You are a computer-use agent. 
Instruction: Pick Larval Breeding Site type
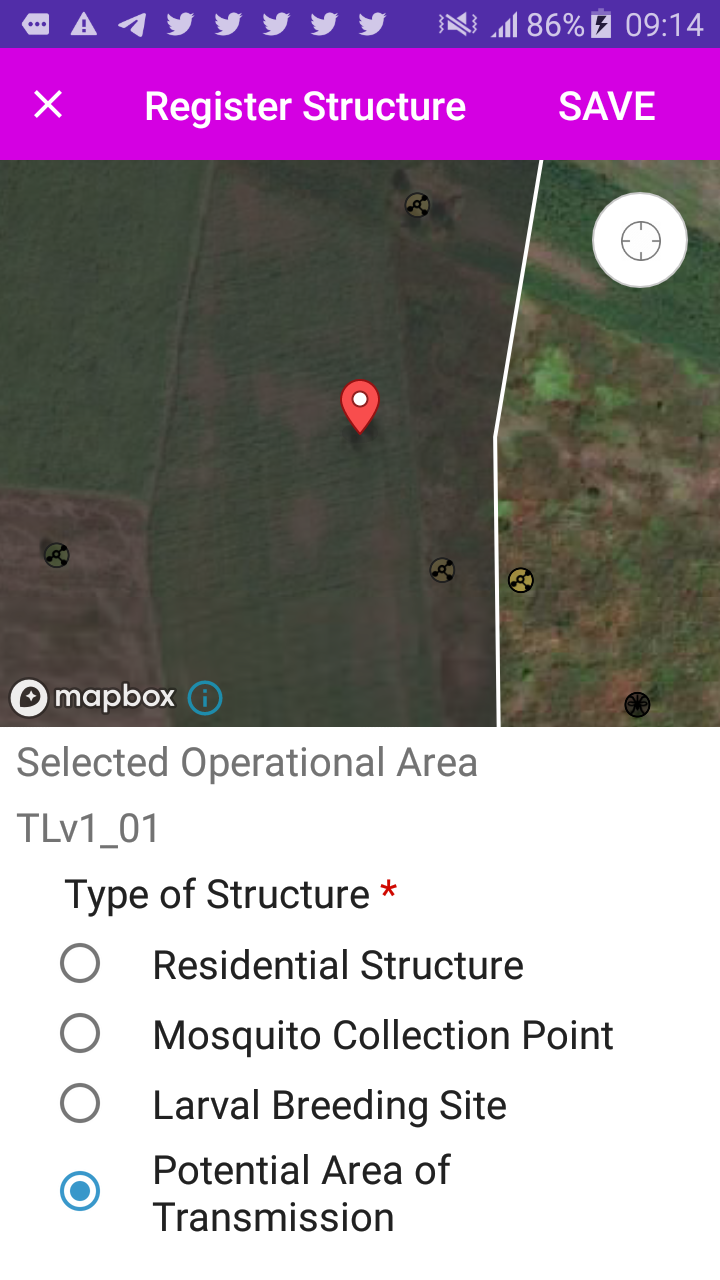[x=80, y=1104]
